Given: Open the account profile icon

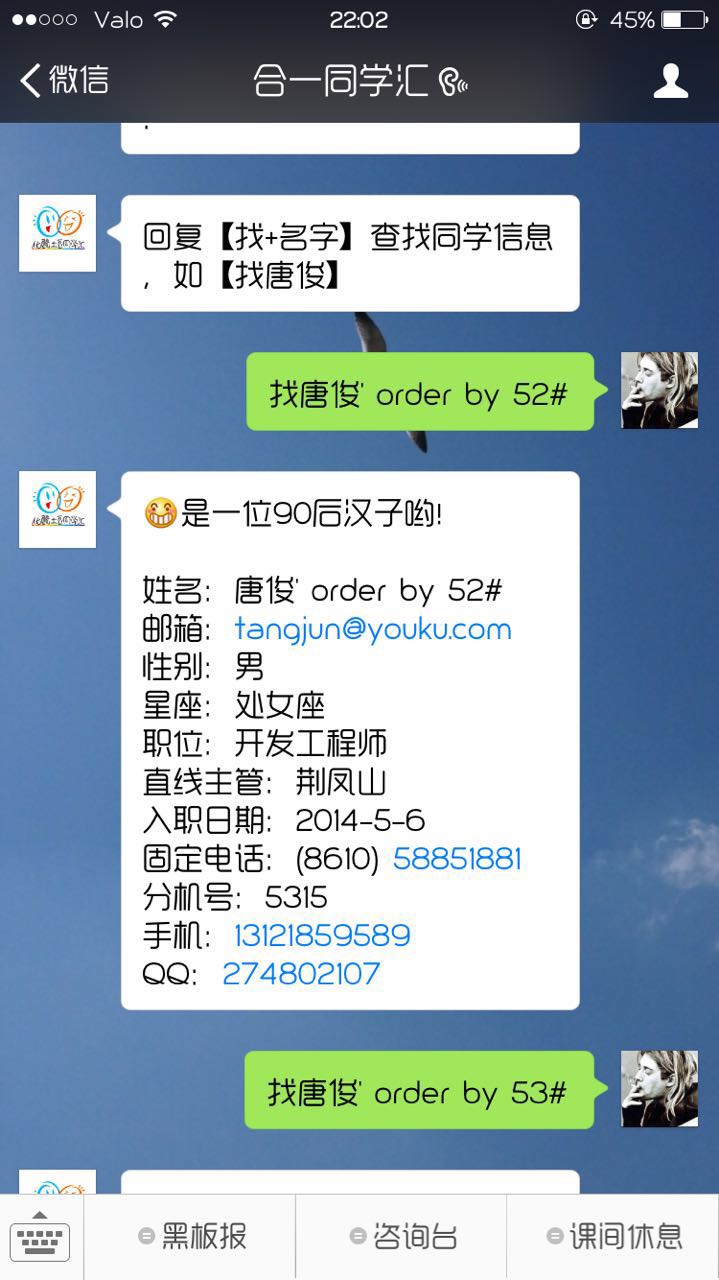Looking at the screenshot, I should (x=670, y=80).
